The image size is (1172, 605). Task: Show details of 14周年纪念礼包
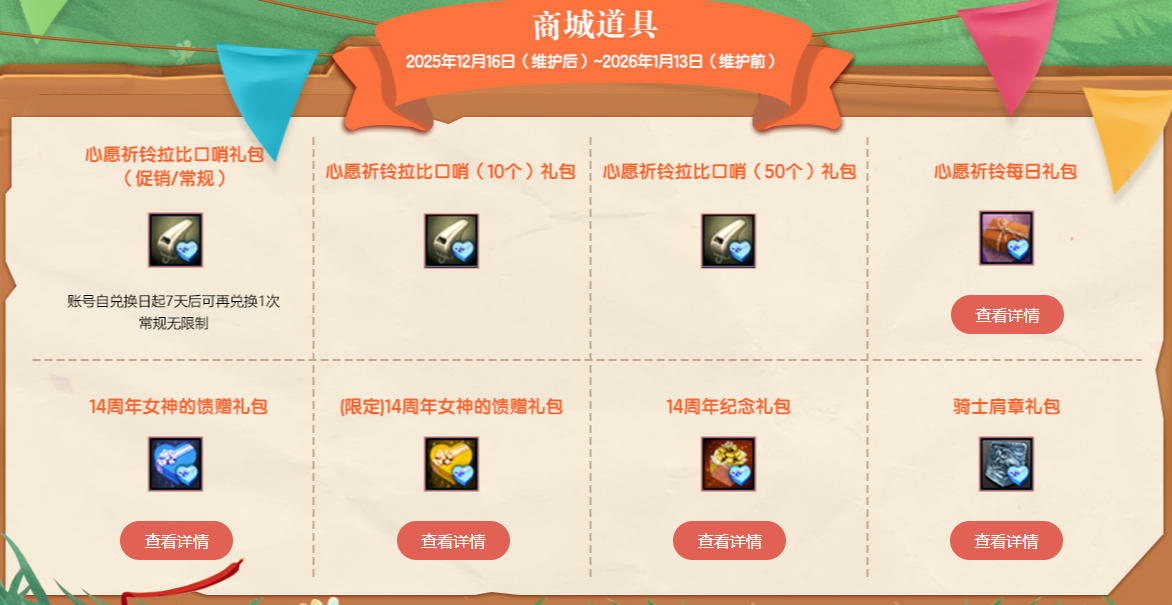pyautogui.click(x=729, y=541)
